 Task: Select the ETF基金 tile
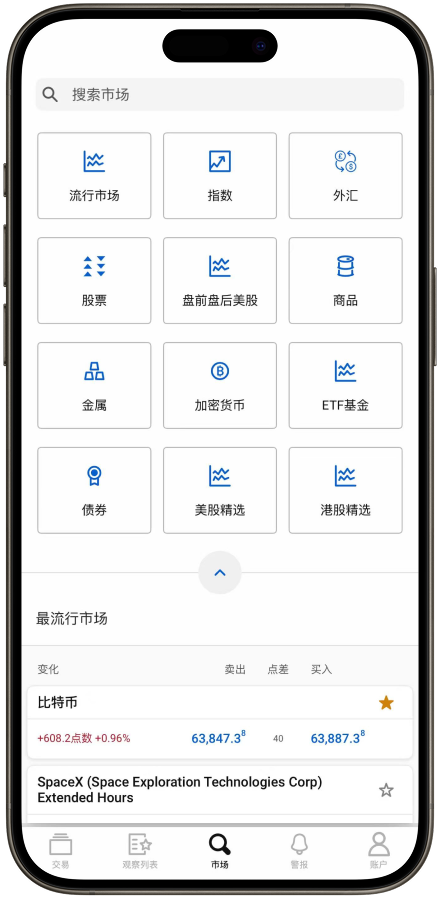(x=345, y=386)
